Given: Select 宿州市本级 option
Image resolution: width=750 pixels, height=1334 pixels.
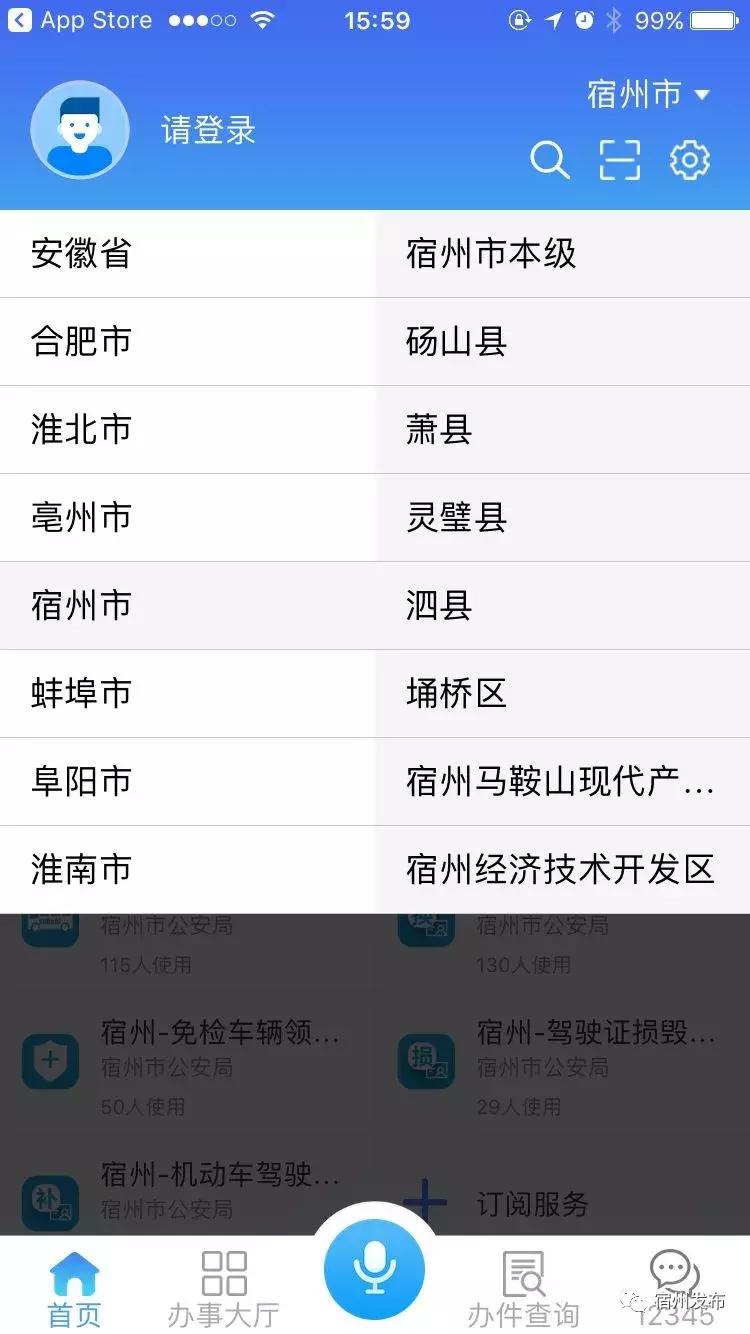Looking at the screenshot, I should (491, 254).
